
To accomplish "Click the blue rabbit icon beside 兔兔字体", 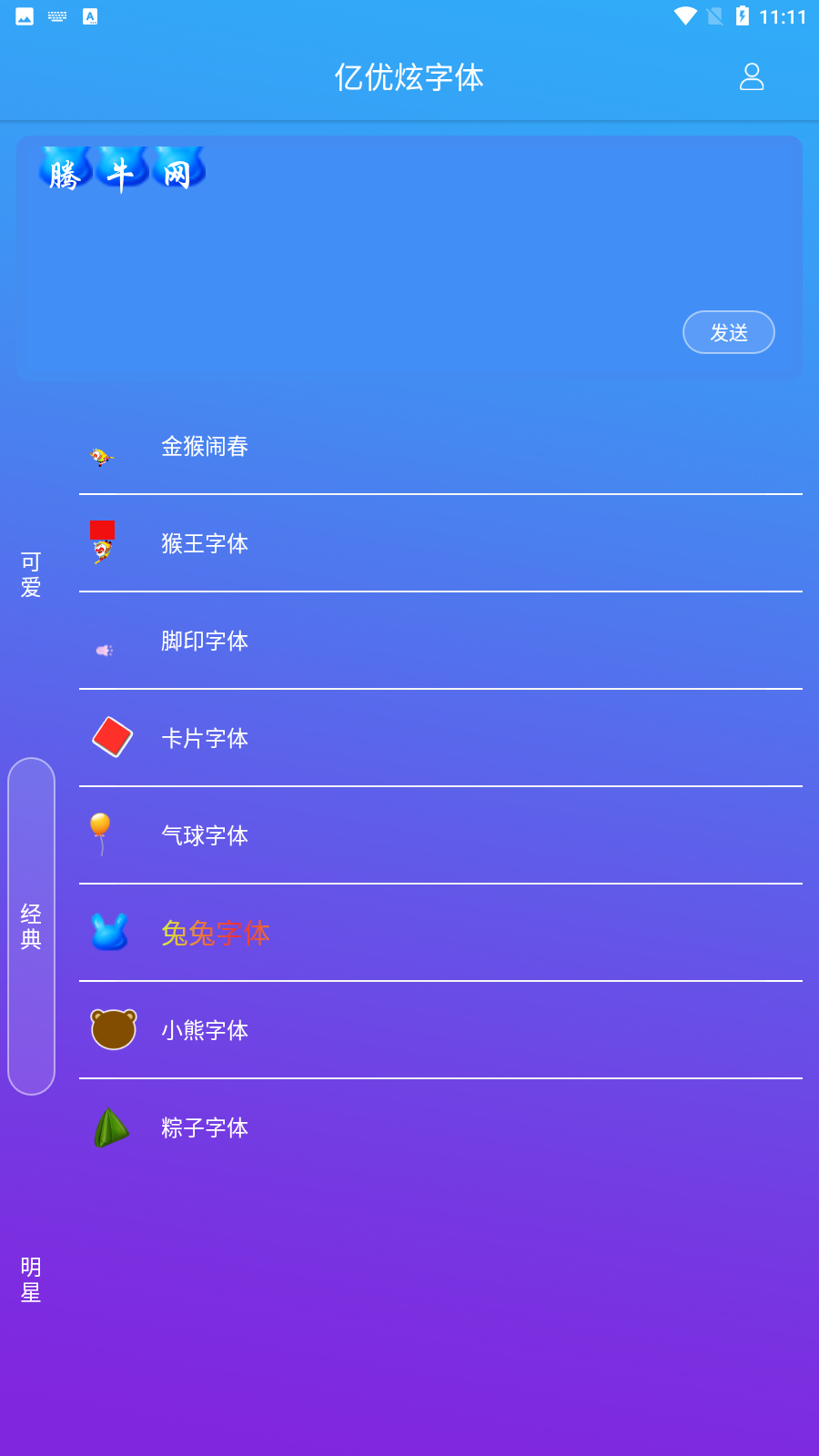I will (x=109, y=933).
